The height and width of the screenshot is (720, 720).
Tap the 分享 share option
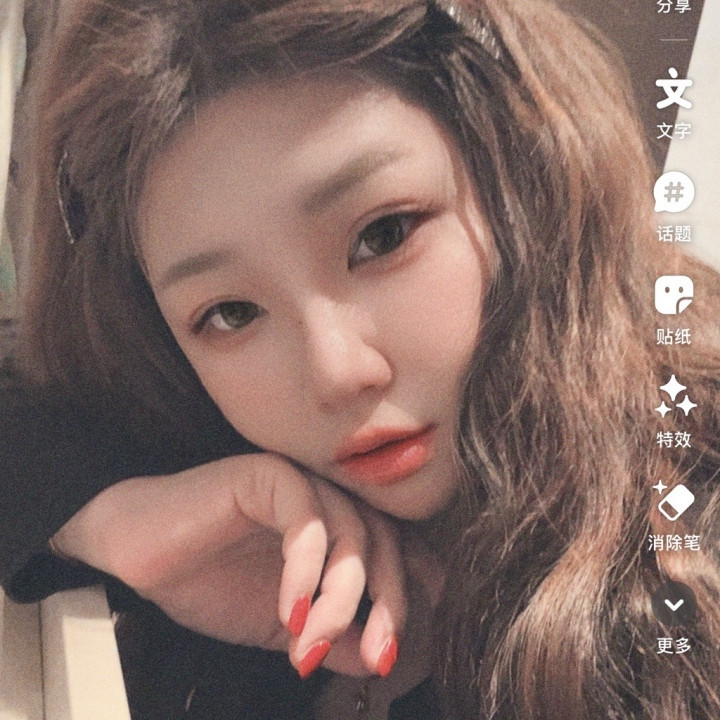(x=674, y=7)
